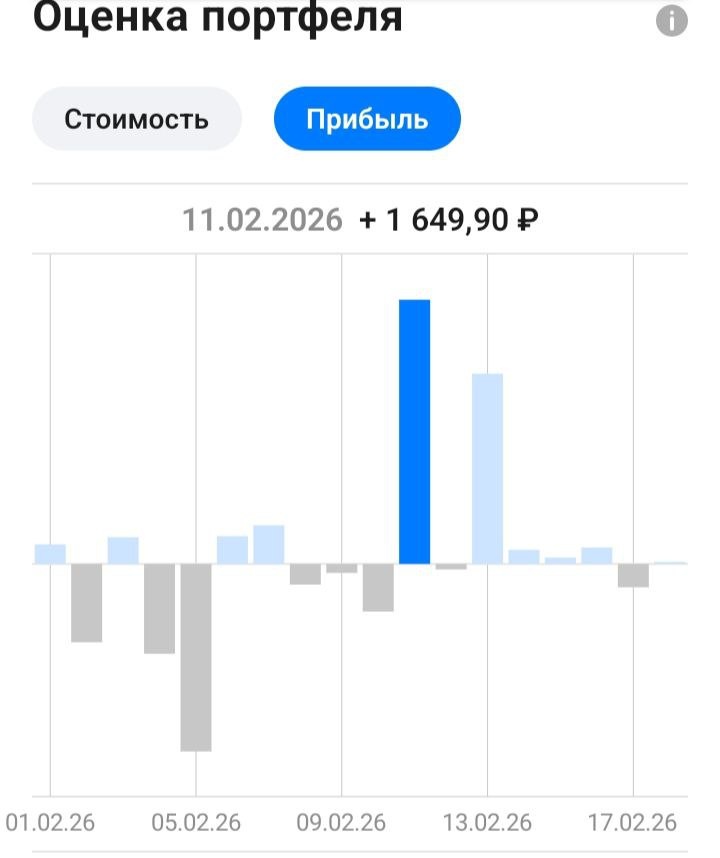Tap the deepest gray loss bar at 05.02.26

coord(196,657)
